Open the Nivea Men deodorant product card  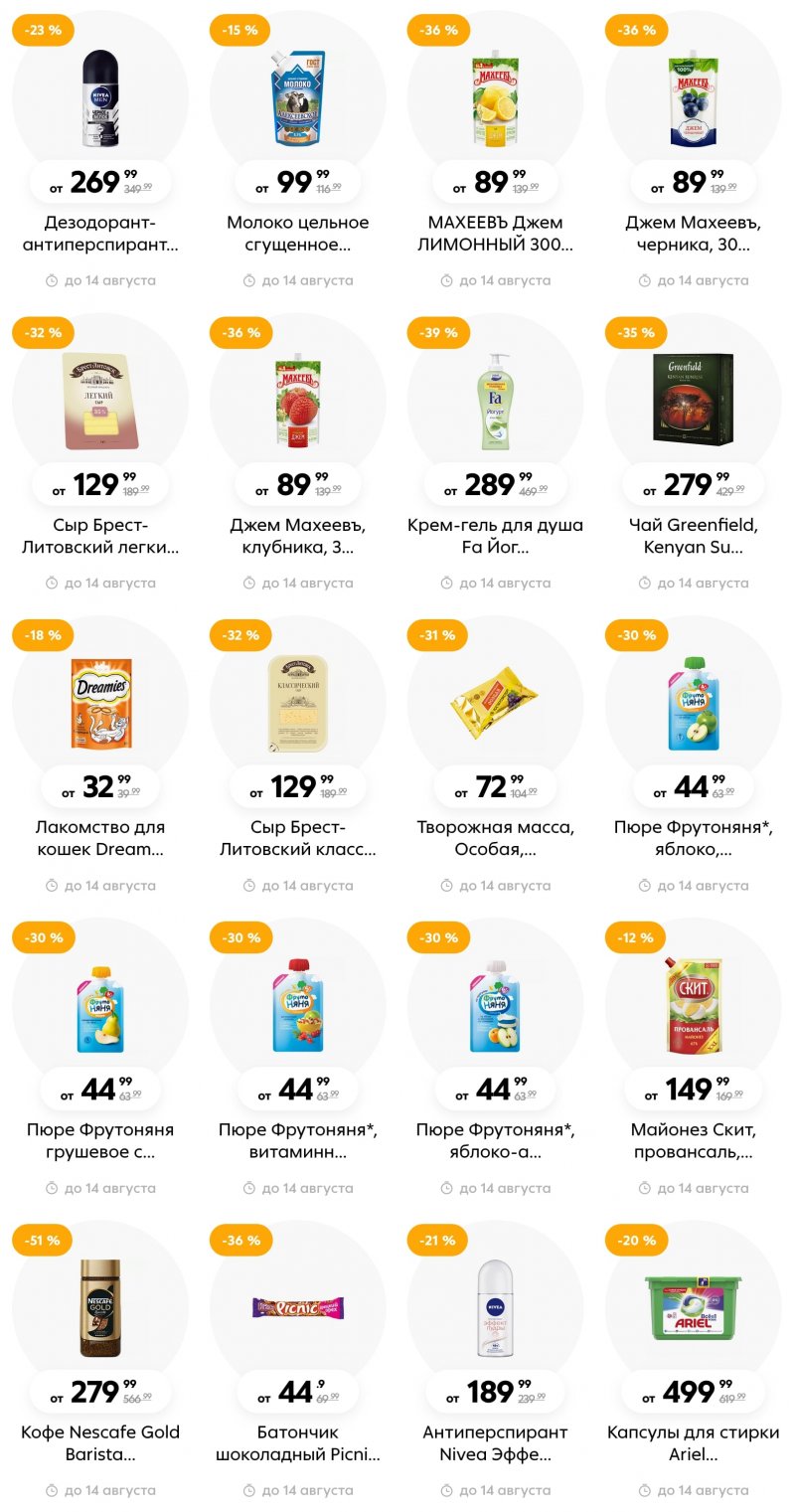click(x=99, y=99)
